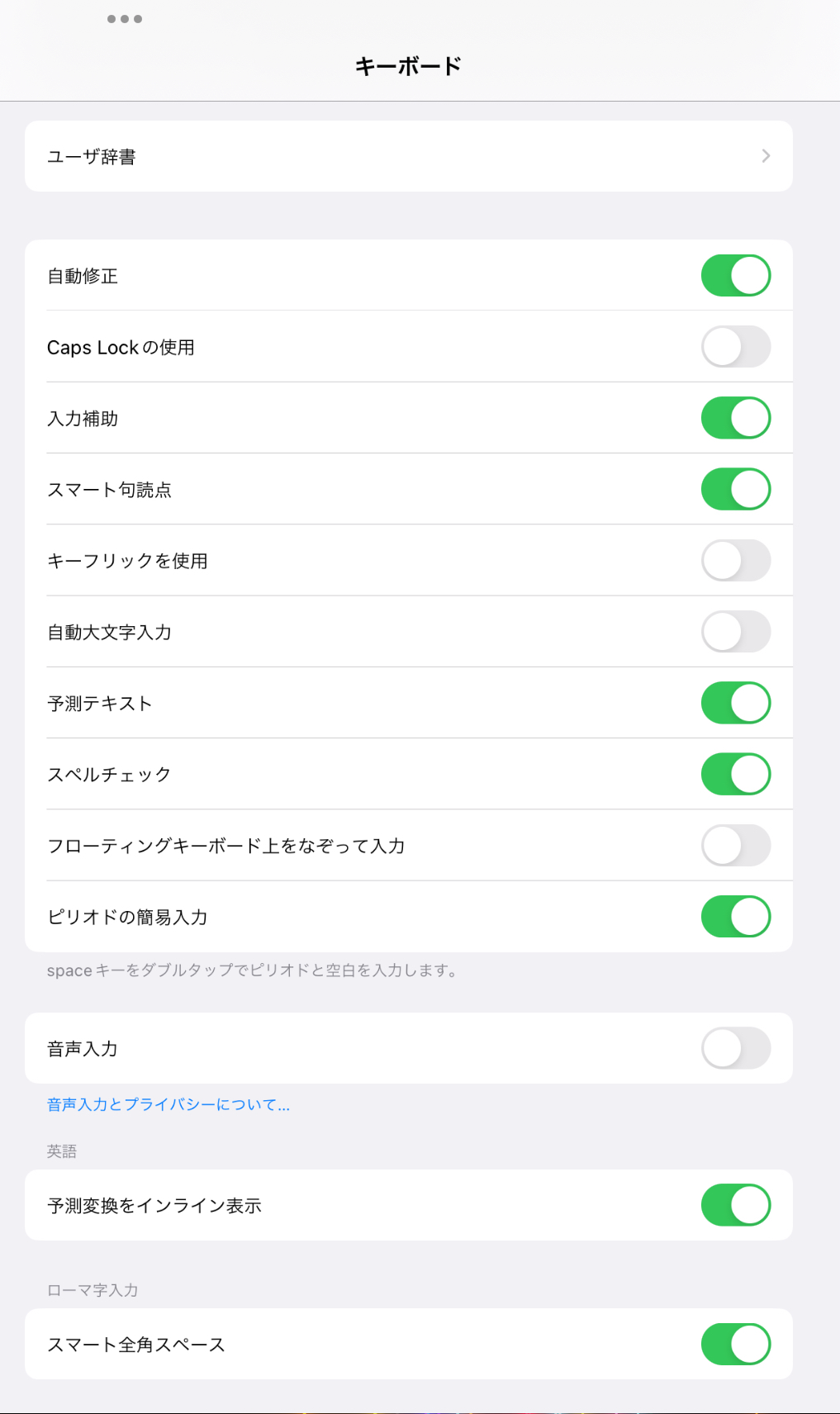Enable Caps Lockの使用 switch
Viewport: 840px width, 1414px height.
[x=735, y=347]
